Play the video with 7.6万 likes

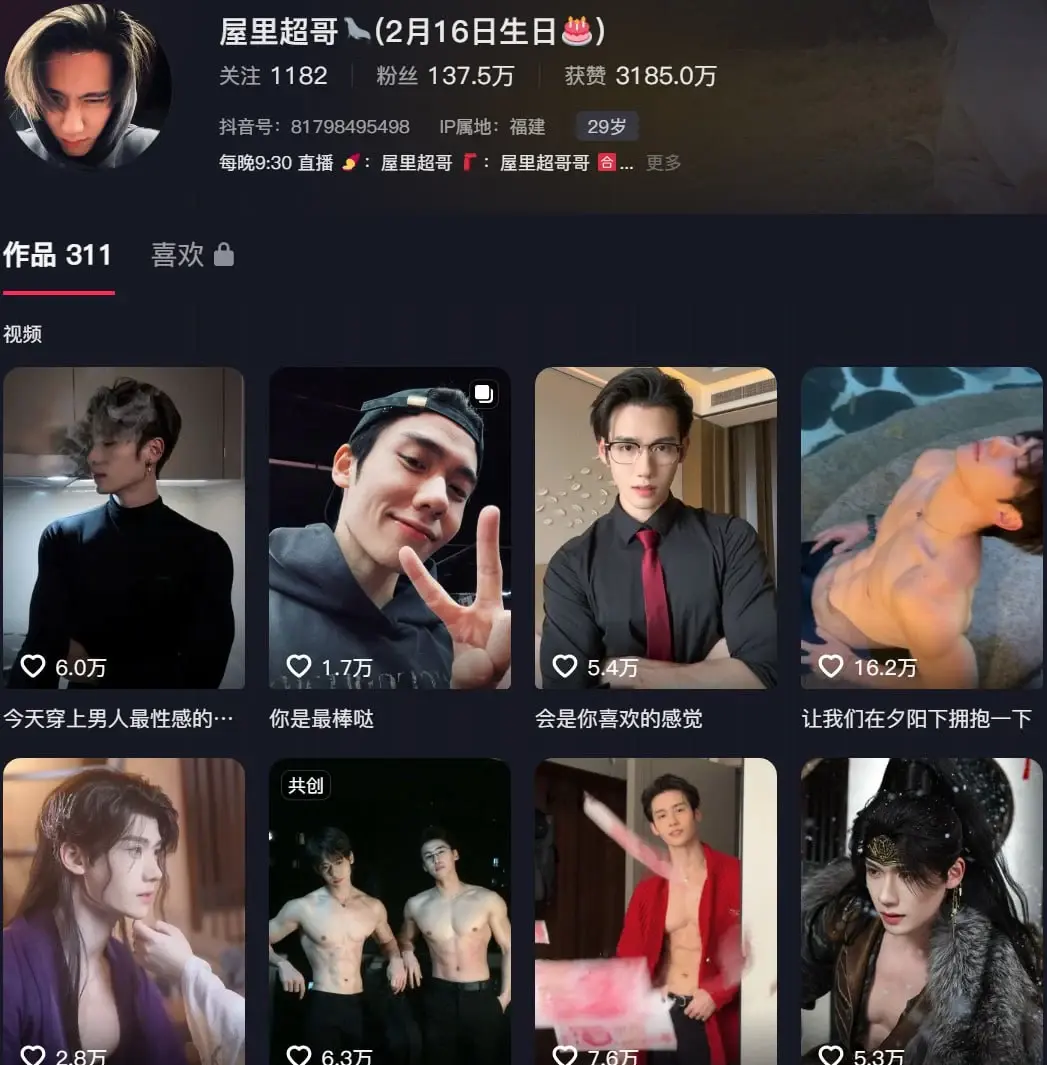click(x=656, y=910)
